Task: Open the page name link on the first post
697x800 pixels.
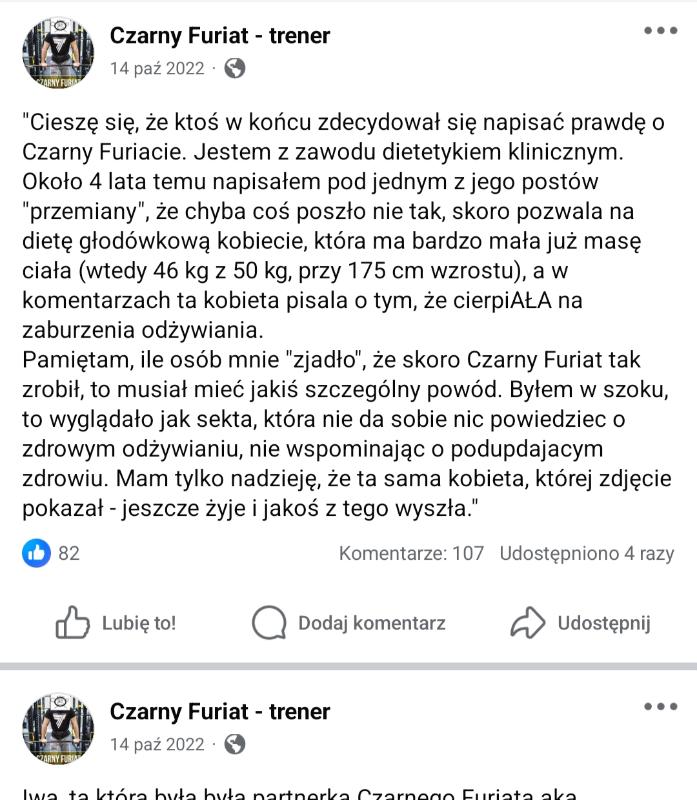Action: pos(220,36)
